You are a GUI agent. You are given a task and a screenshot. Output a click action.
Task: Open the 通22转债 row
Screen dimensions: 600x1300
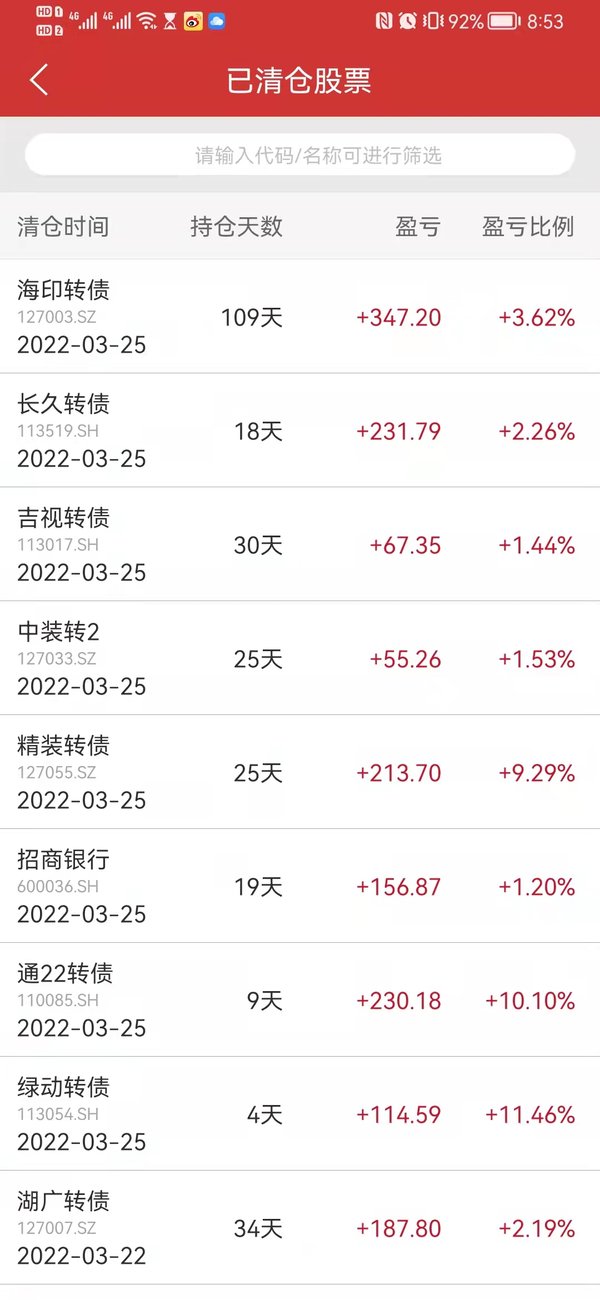pyautogui.click(x=300, y=1000)
